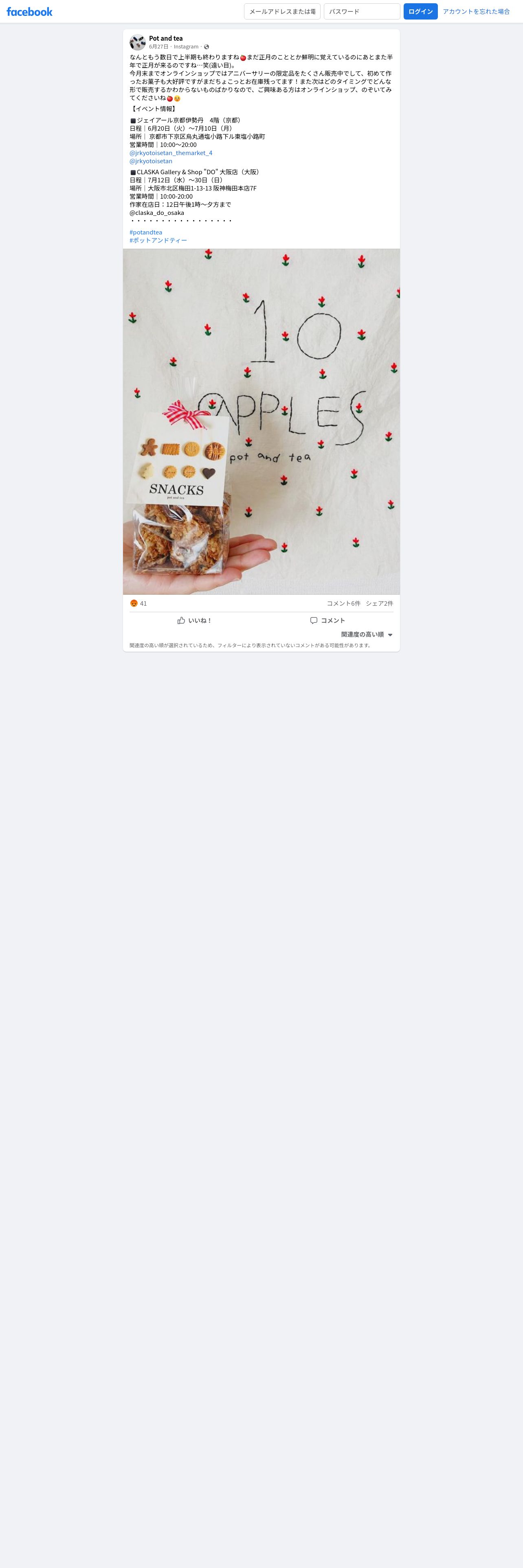
Task: View the 41 reactions list
Action: tap(139, 603)
